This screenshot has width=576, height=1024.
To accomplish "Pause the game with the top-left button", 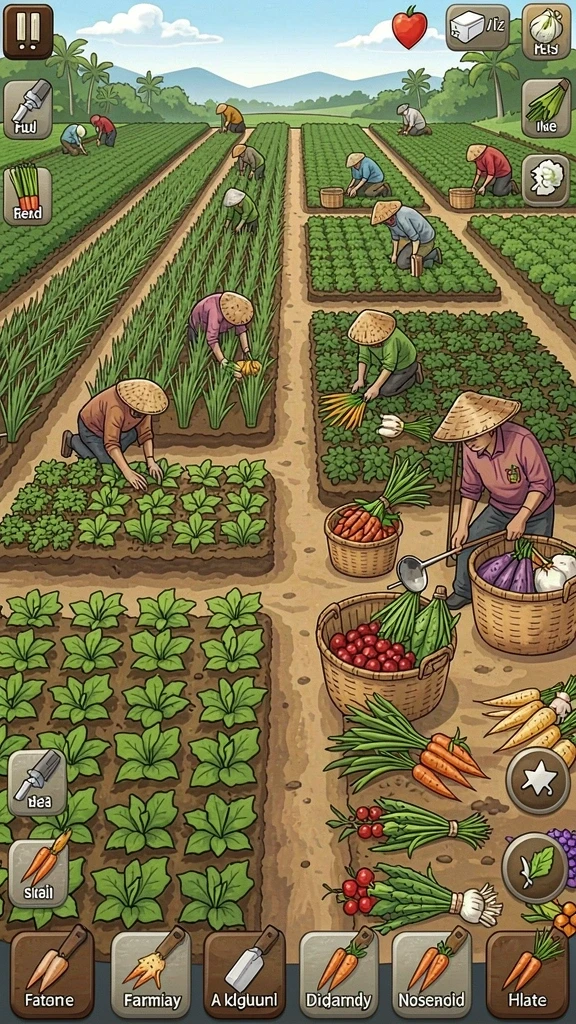I will coord(27,31).
